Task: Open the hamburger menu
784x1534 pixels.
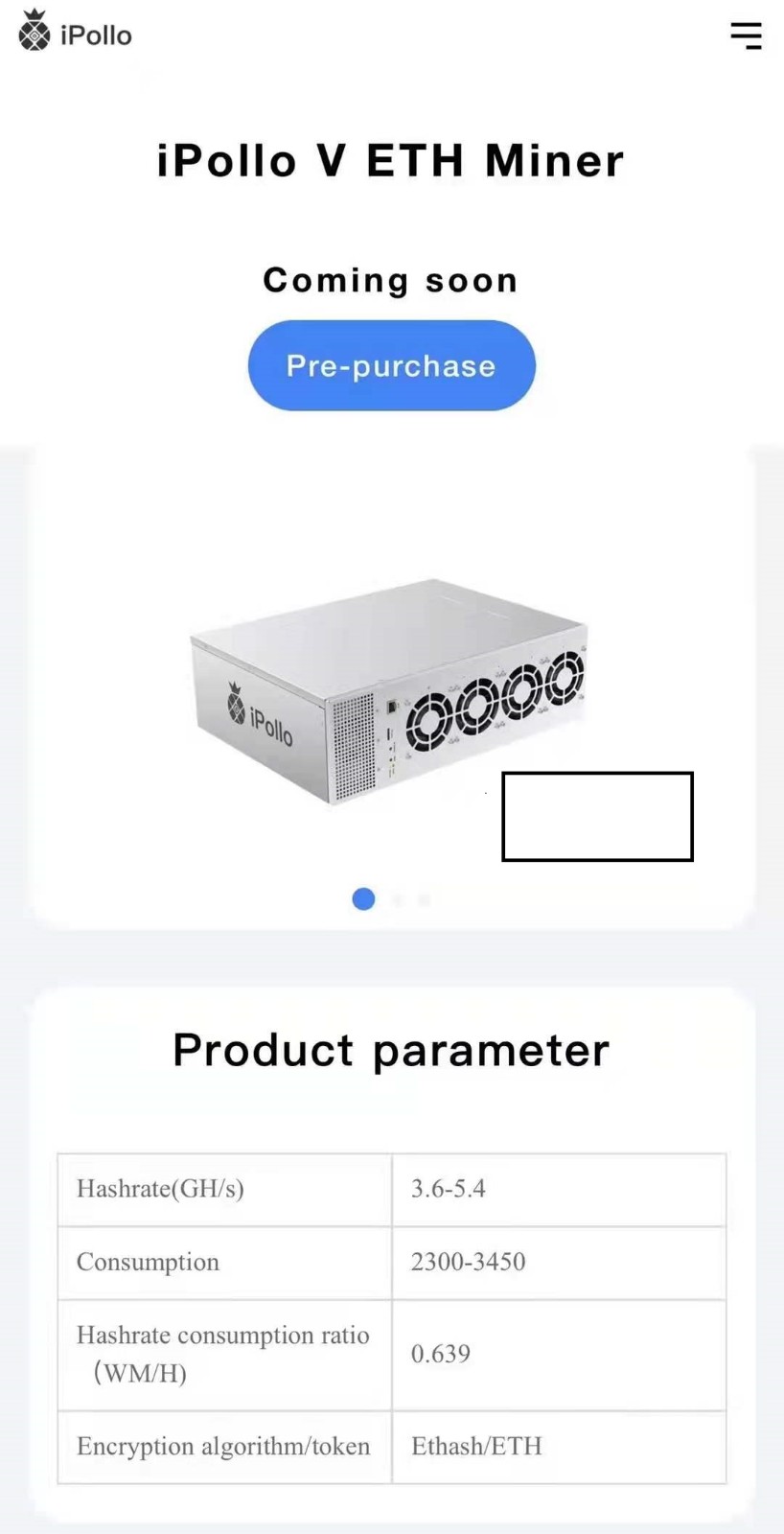Action: click(746, 35)
